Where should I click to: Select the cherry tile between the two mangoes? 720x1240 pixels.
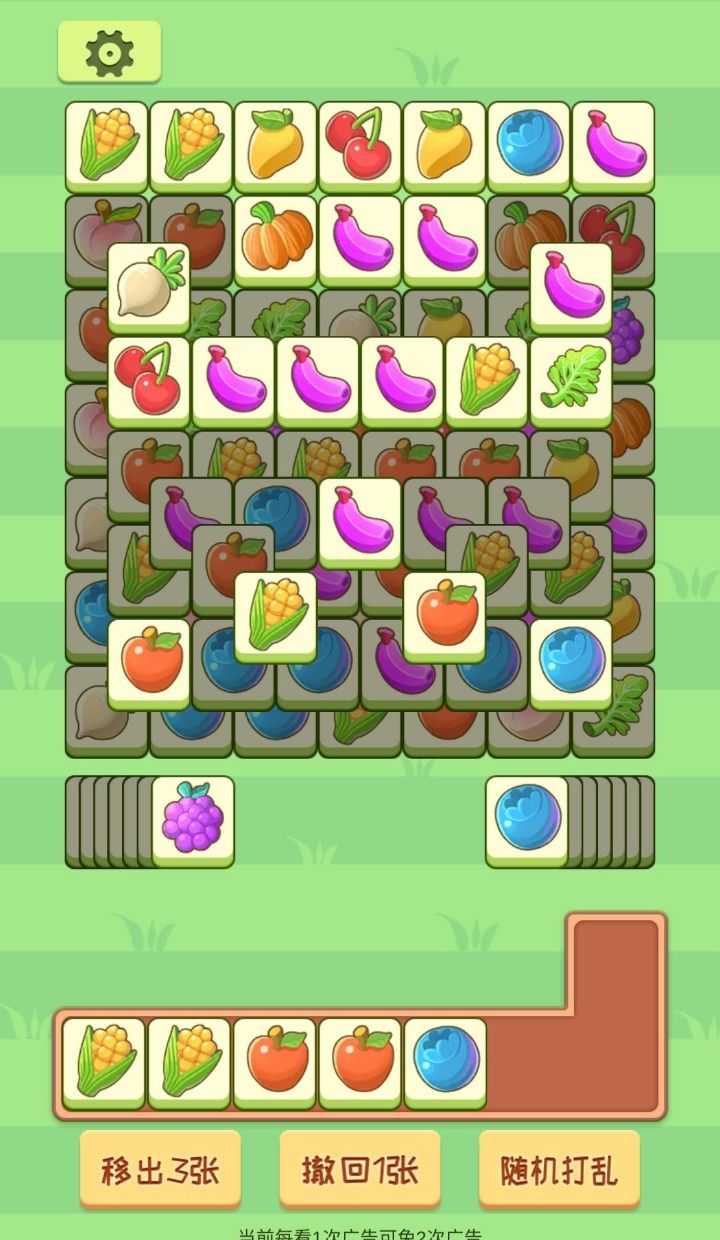tap(359, 145)
